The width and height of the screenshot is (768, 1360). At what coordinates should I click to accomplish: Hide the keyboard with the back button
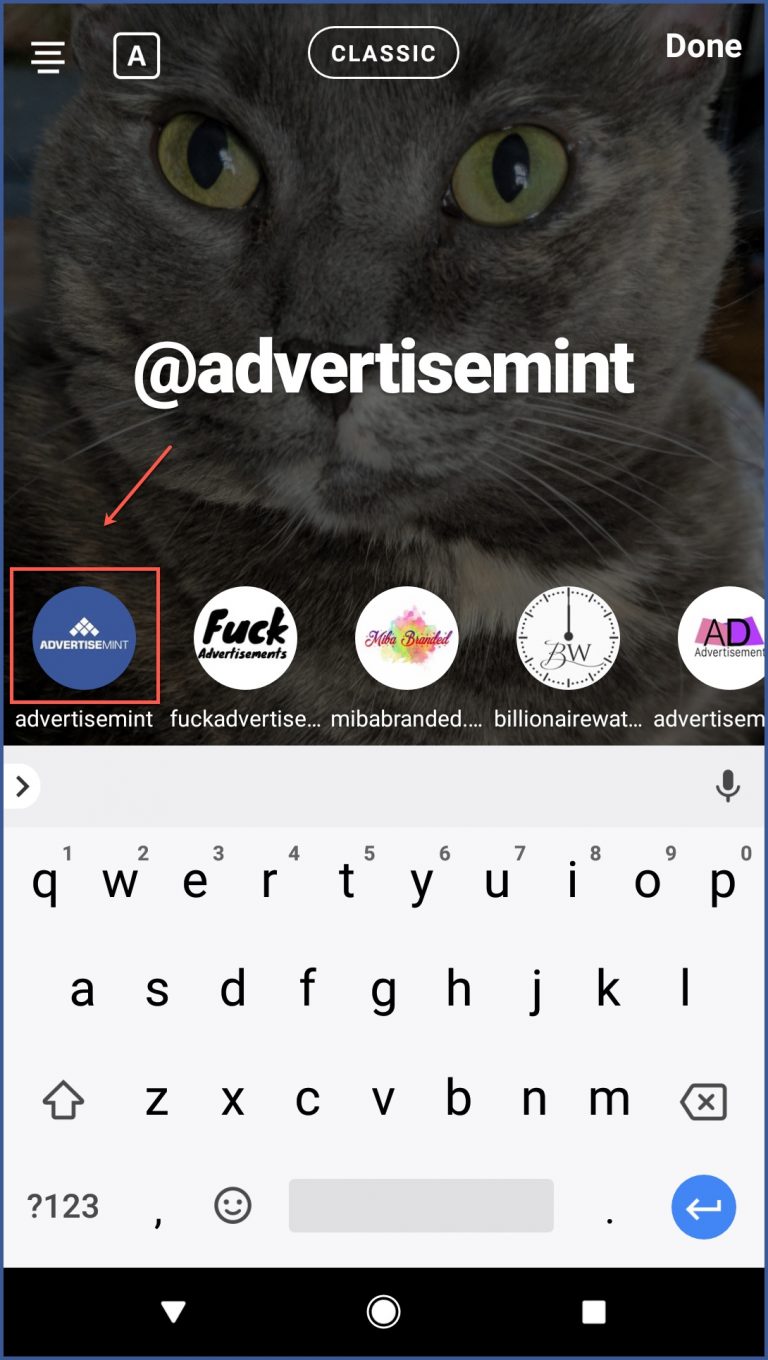coord(174,1312)
